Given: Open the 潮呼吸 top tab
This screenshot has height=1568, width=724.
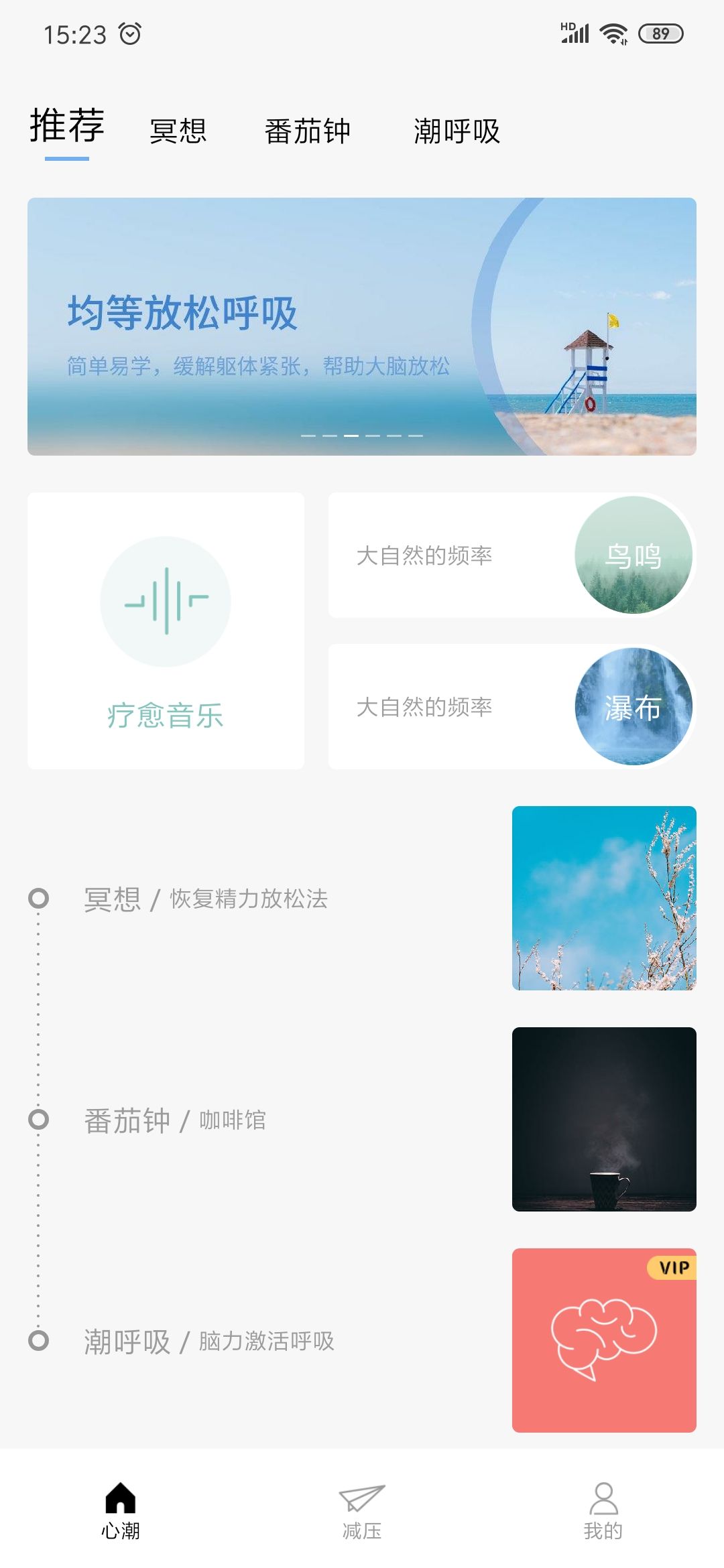Looking at the screenshot, I should point(457,131).
